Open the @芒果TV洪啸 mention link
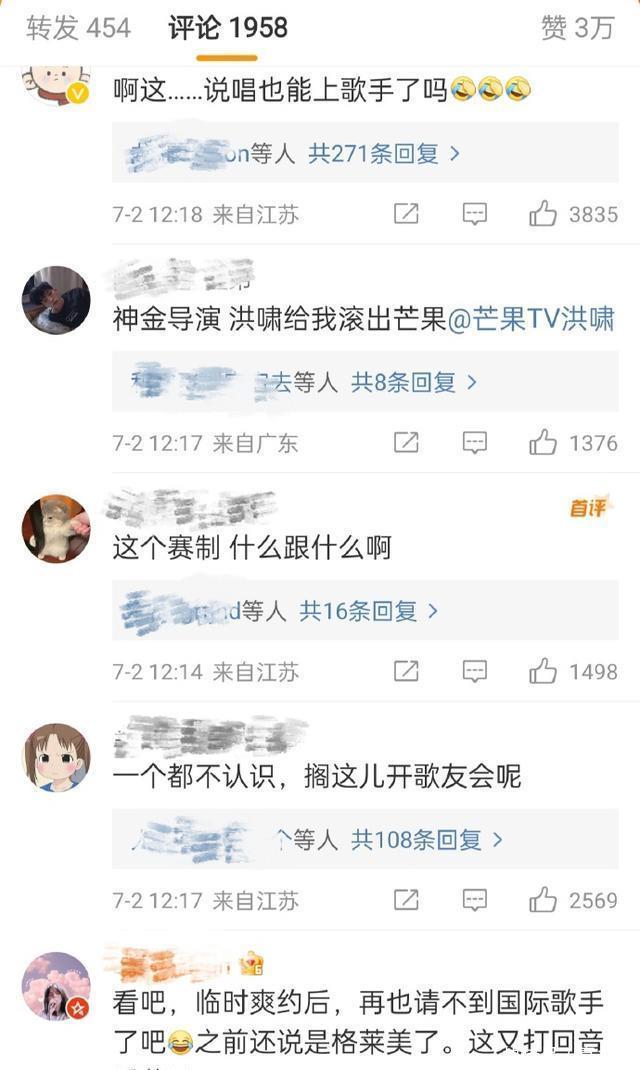 [x=530, y=319]
